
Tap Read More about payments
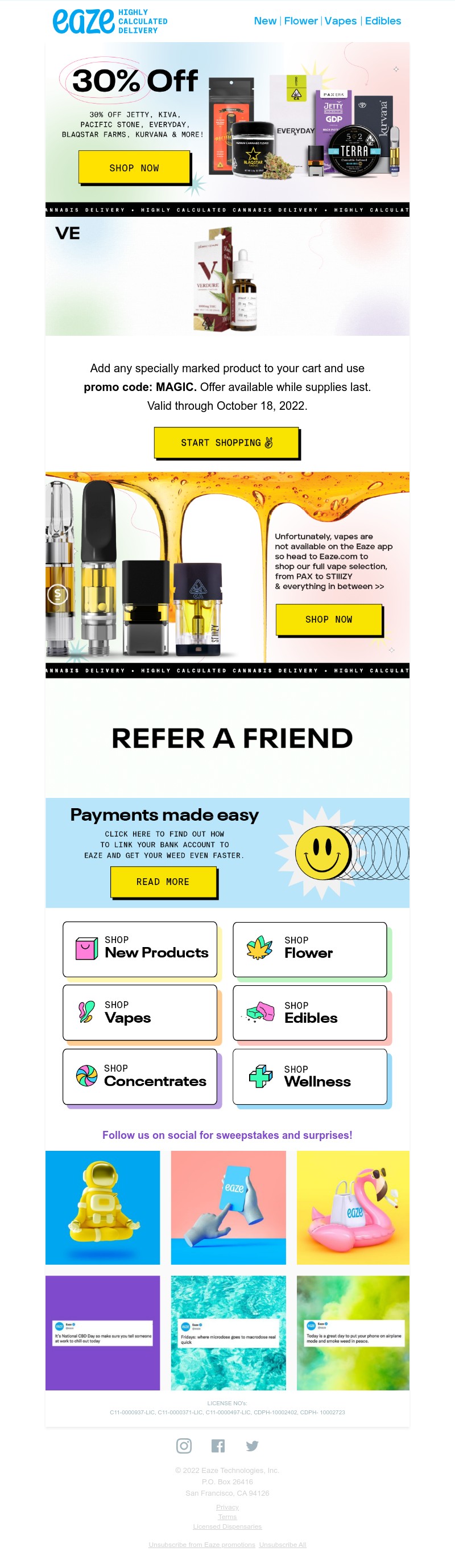point(163,882)
